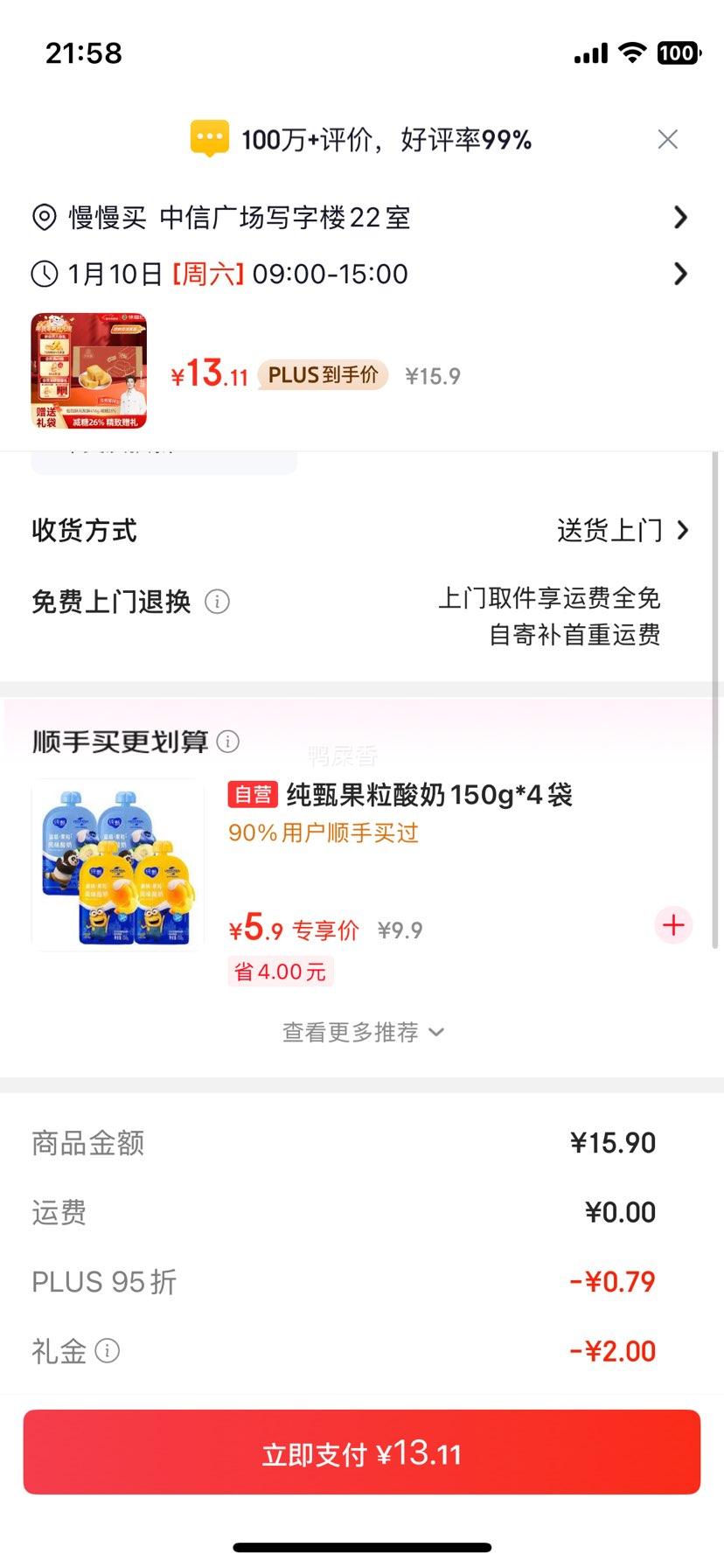Expand the delivery time slot options
Screen dimensions: 724x1568
pos(681,274)
